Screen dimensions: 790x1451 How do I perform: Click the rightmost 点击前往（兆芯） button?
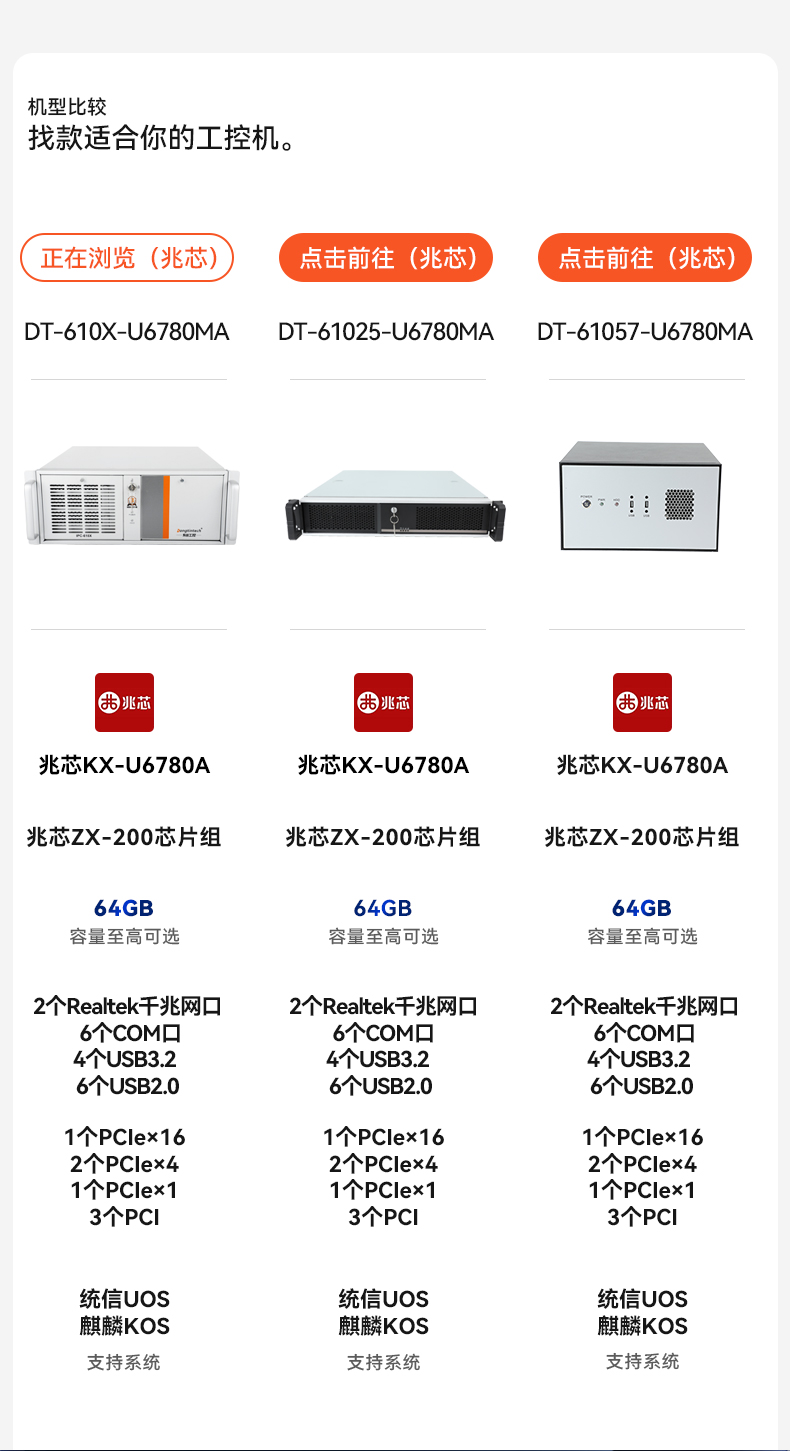tap(645, 257)
